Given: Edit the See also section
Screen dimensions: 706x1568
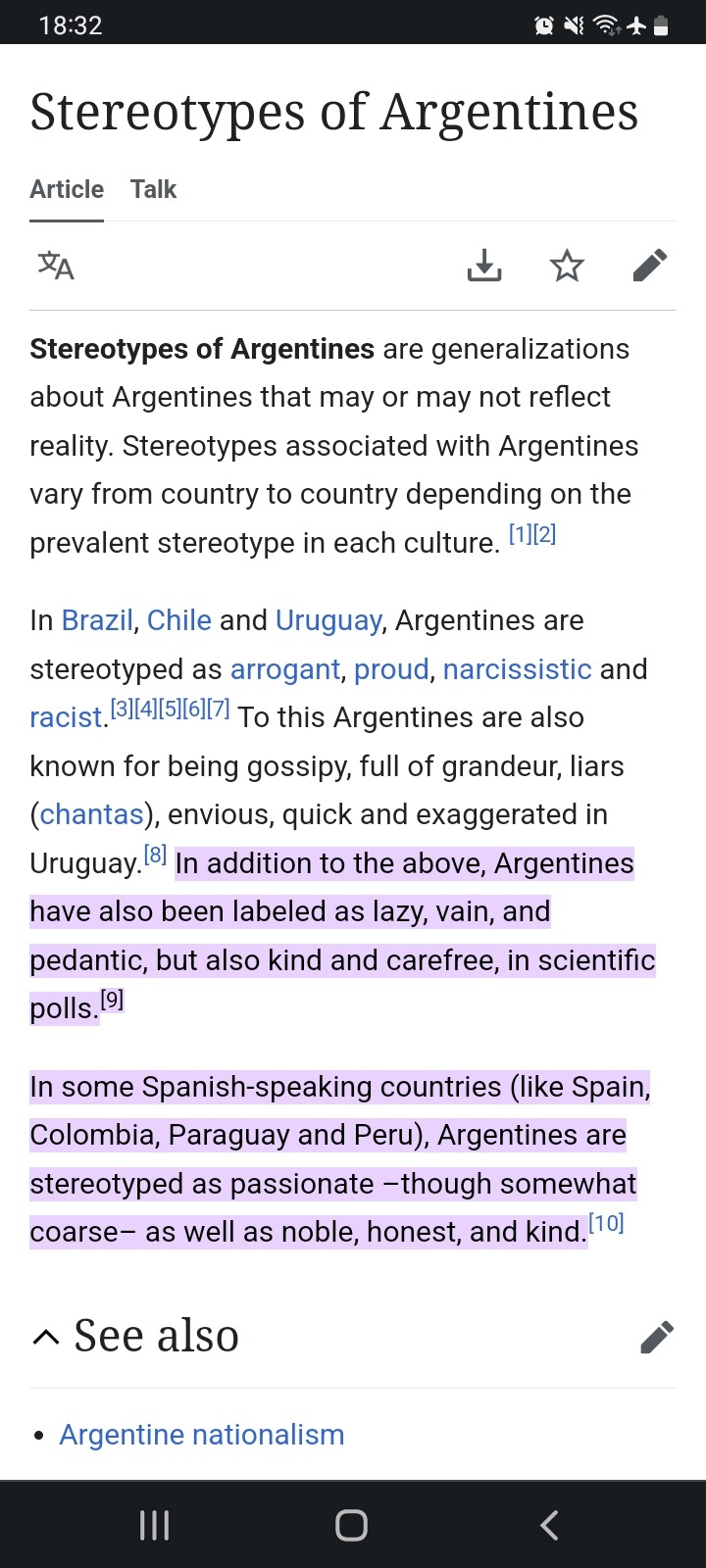Looking at the screenshot, I should tap(656, 1337).
